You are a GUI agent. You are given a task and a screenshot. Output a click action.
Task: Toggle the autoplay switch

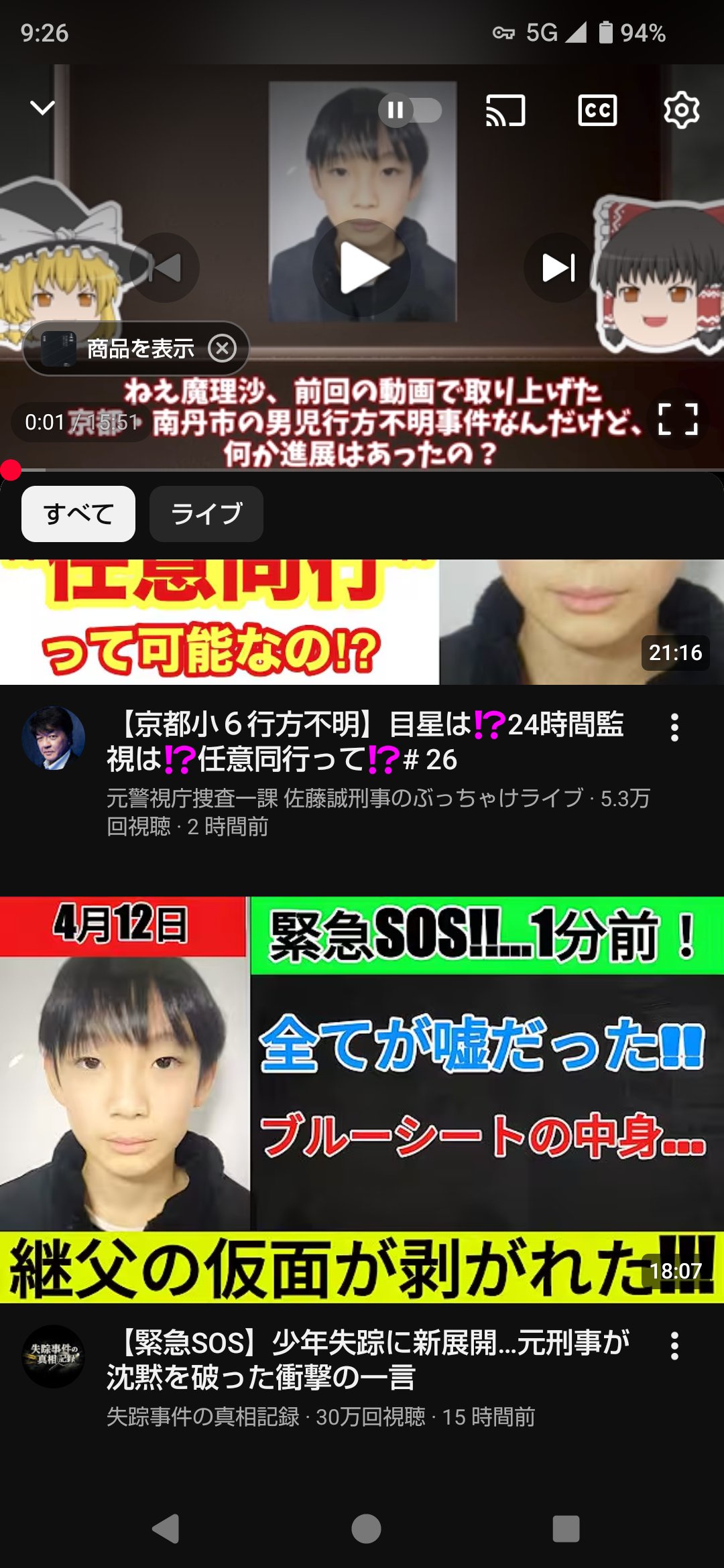click(410, 110)
